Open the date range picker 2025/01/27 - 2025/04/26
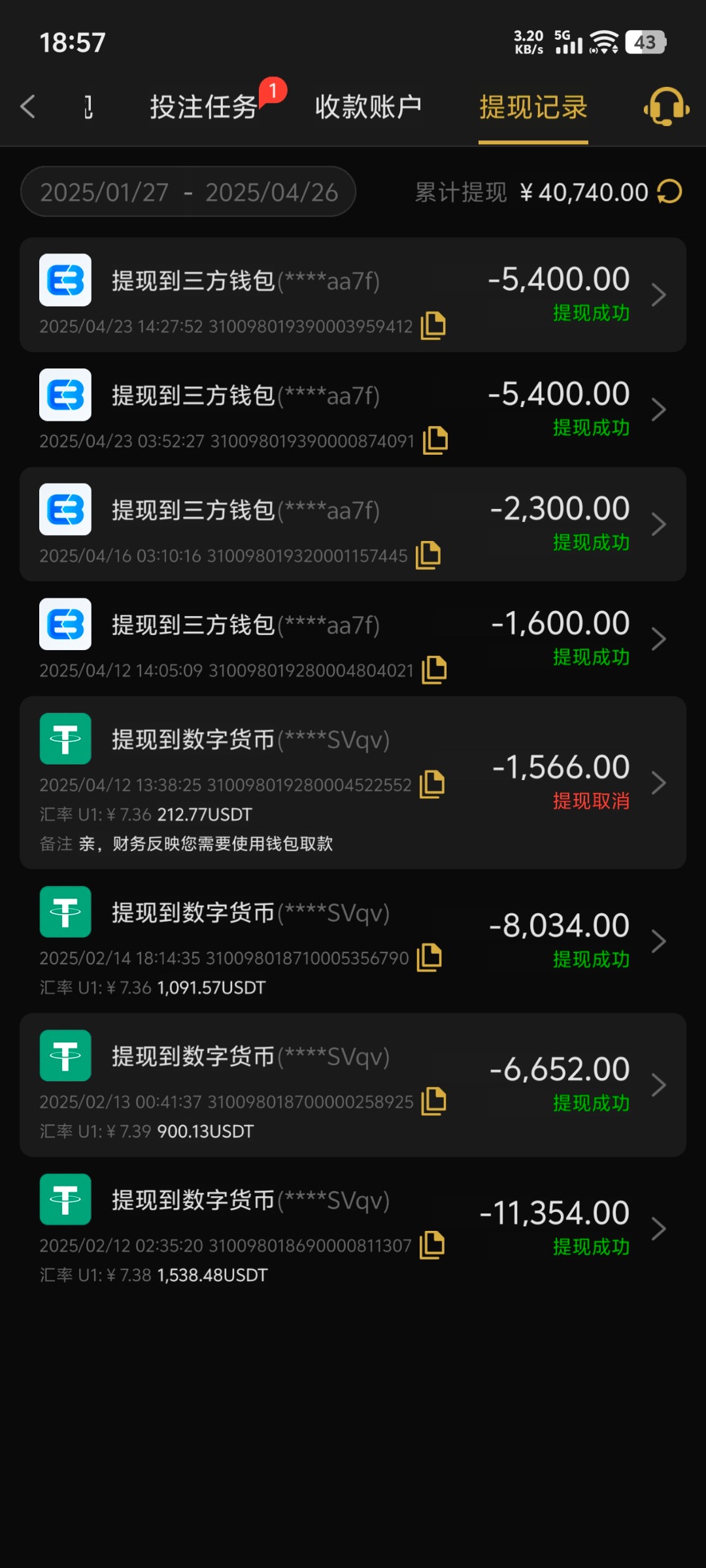This screenshot has height=1568, width=706. click(x=188, y=191)
